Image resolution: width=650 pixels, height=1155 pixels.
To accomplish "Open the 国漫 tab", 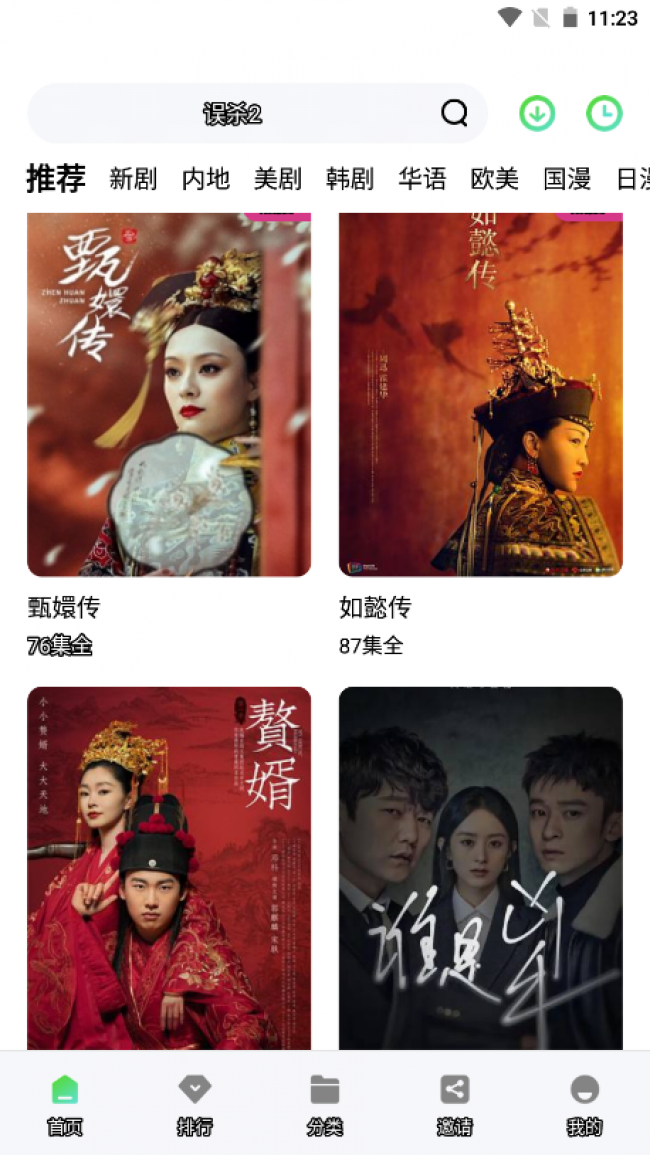I will (567, 179).
